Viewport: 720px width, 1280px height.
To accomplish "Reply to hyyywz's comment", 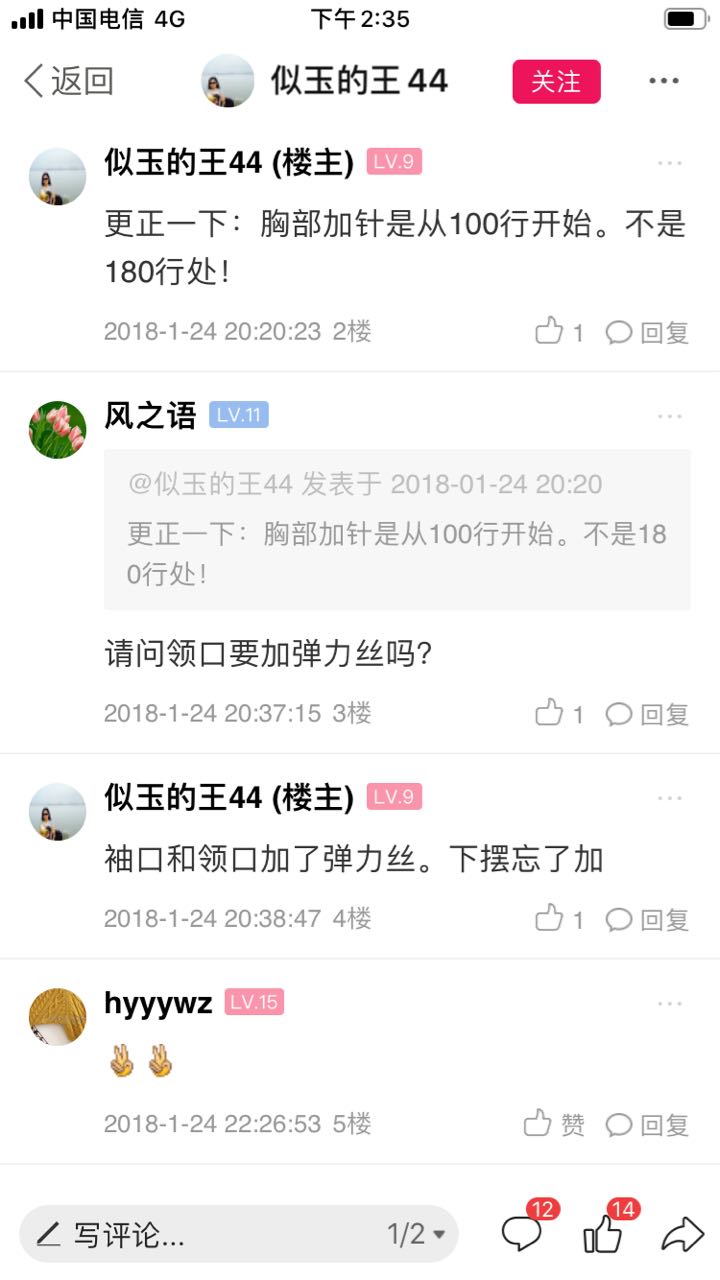I will 648,1124.
